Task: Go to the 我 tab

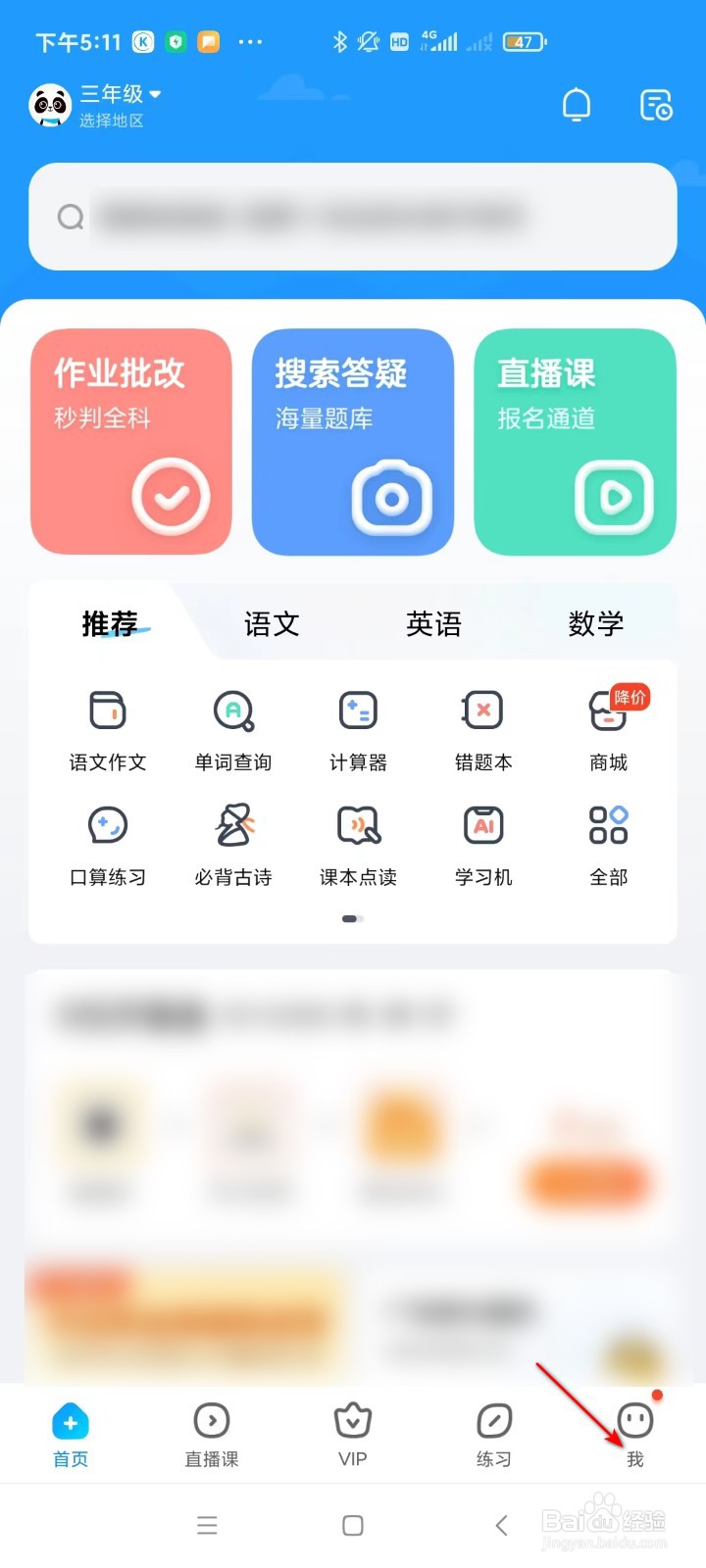Action: [x=635, y=1435]
